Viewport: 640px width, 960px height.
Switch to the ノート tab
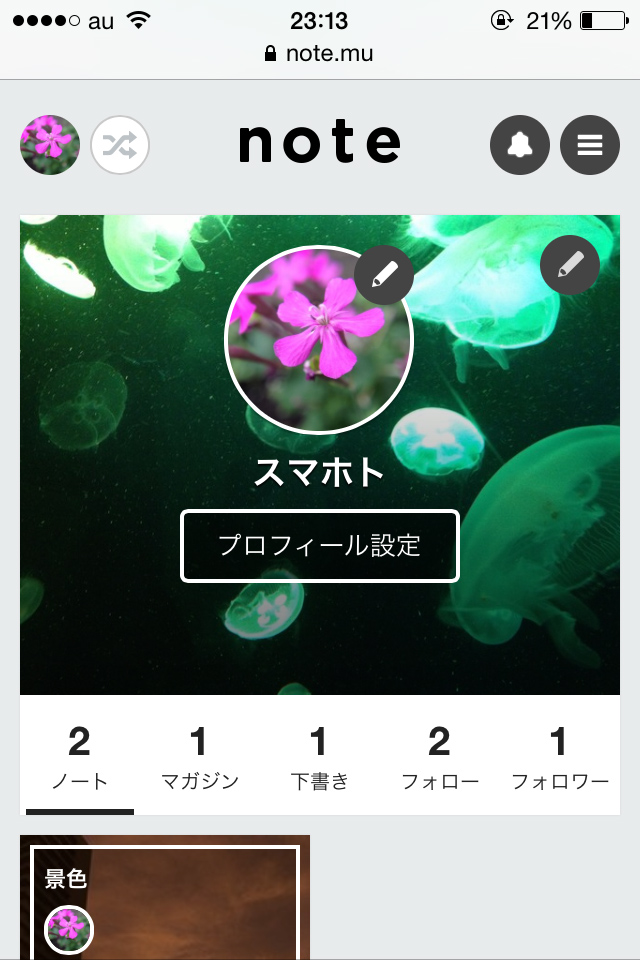(x=80, y=757)
